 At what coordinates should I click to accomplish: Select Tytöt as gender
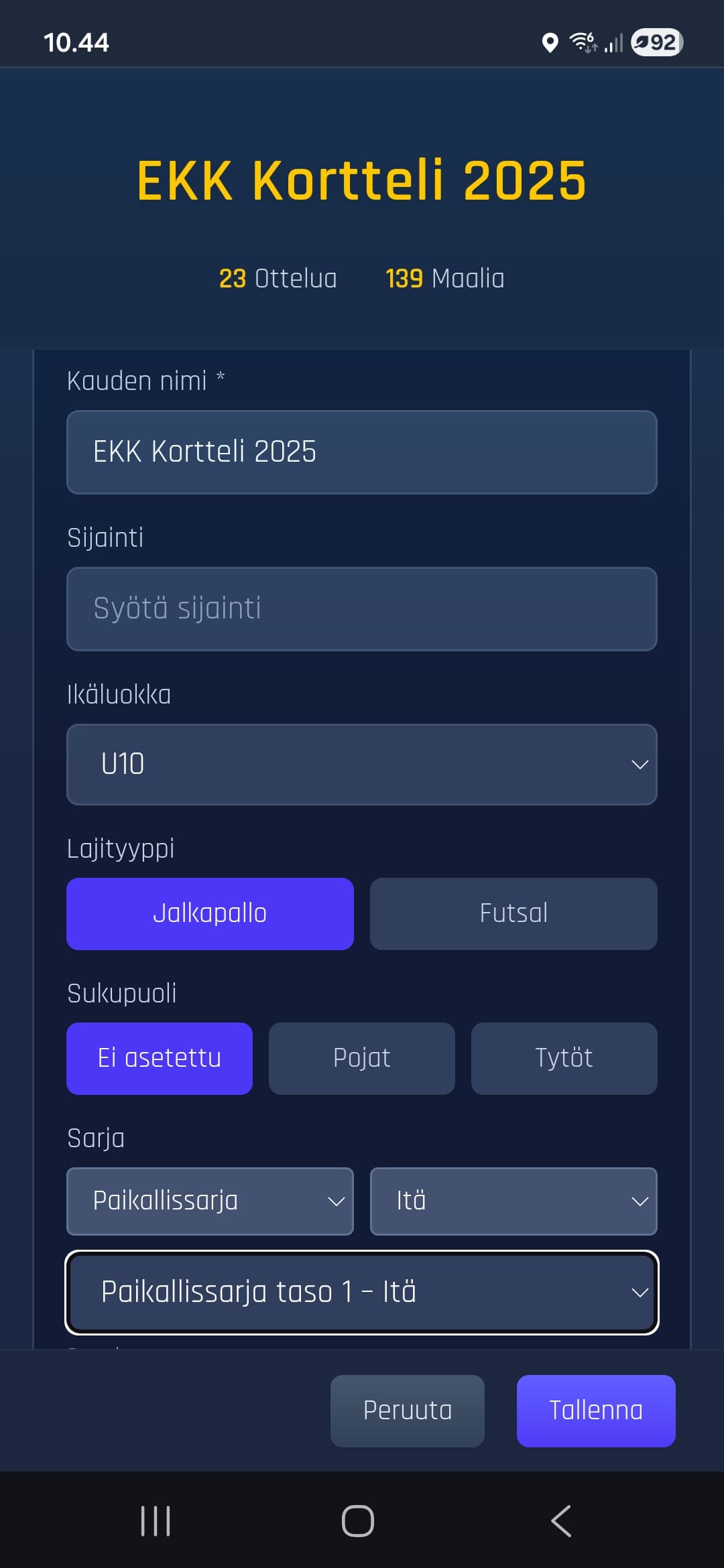(564, 1057)
